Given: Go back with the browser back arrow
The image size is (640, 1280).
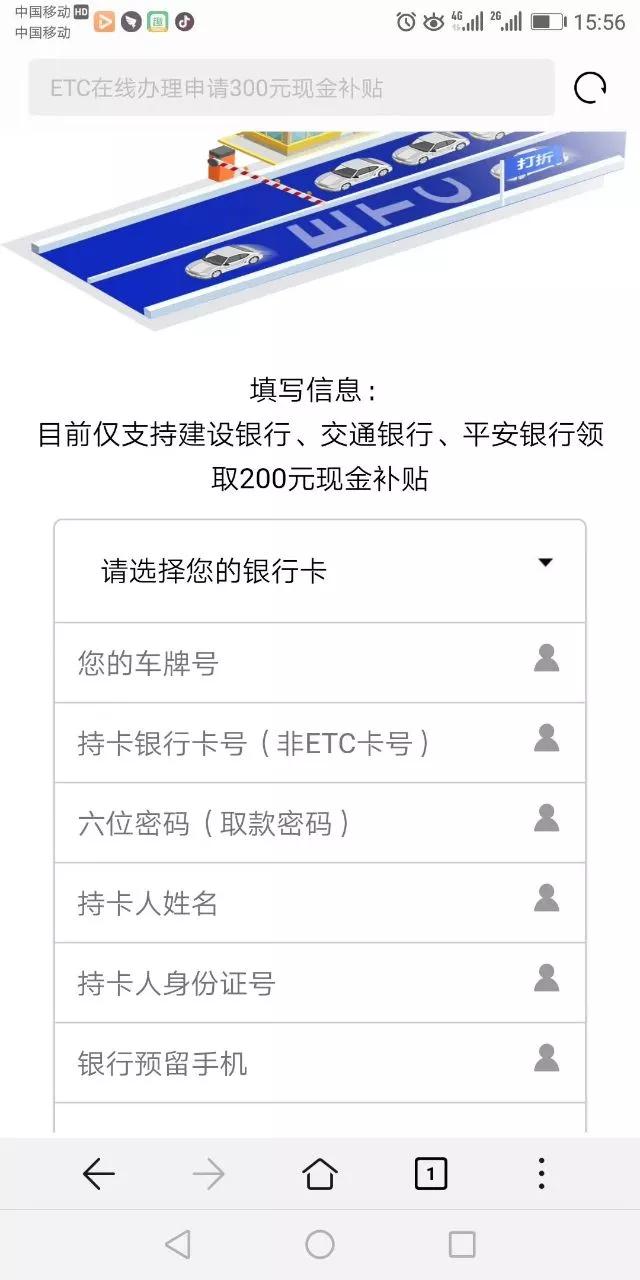Looking at the screenshot, I should pyautogui.click(x=98, y=1174).
